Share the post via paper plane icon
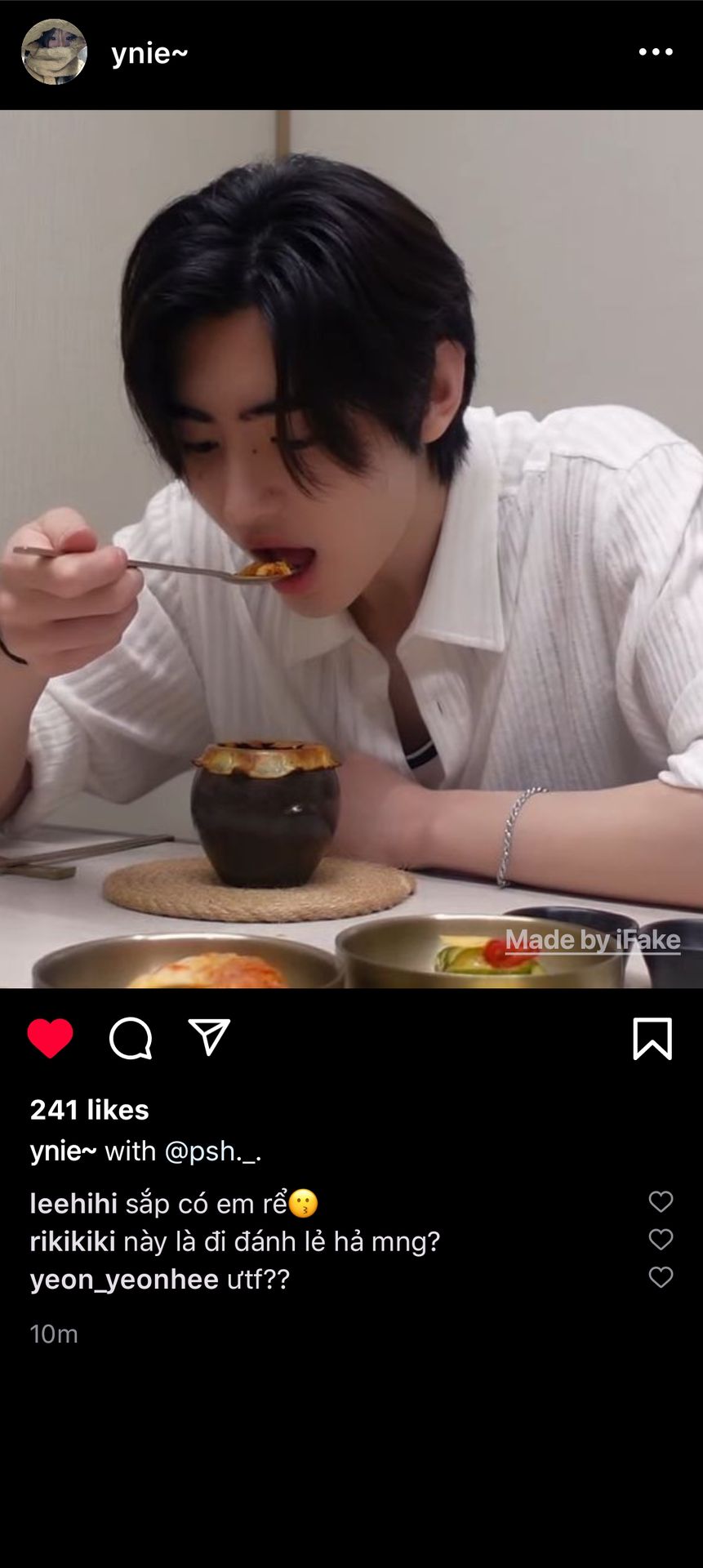This screenshot has height=1568, width=703. click(x=209, y=1037)
